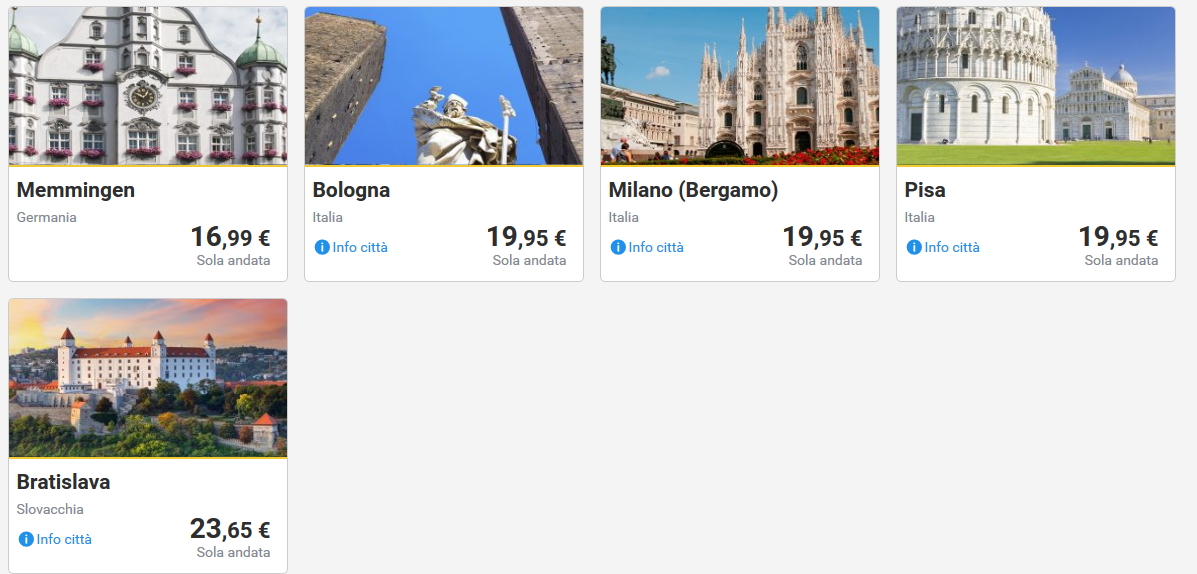This screenshot has height=574, width=1197.
Task: Show Info città for Pisa
Action: pos(943,247)
